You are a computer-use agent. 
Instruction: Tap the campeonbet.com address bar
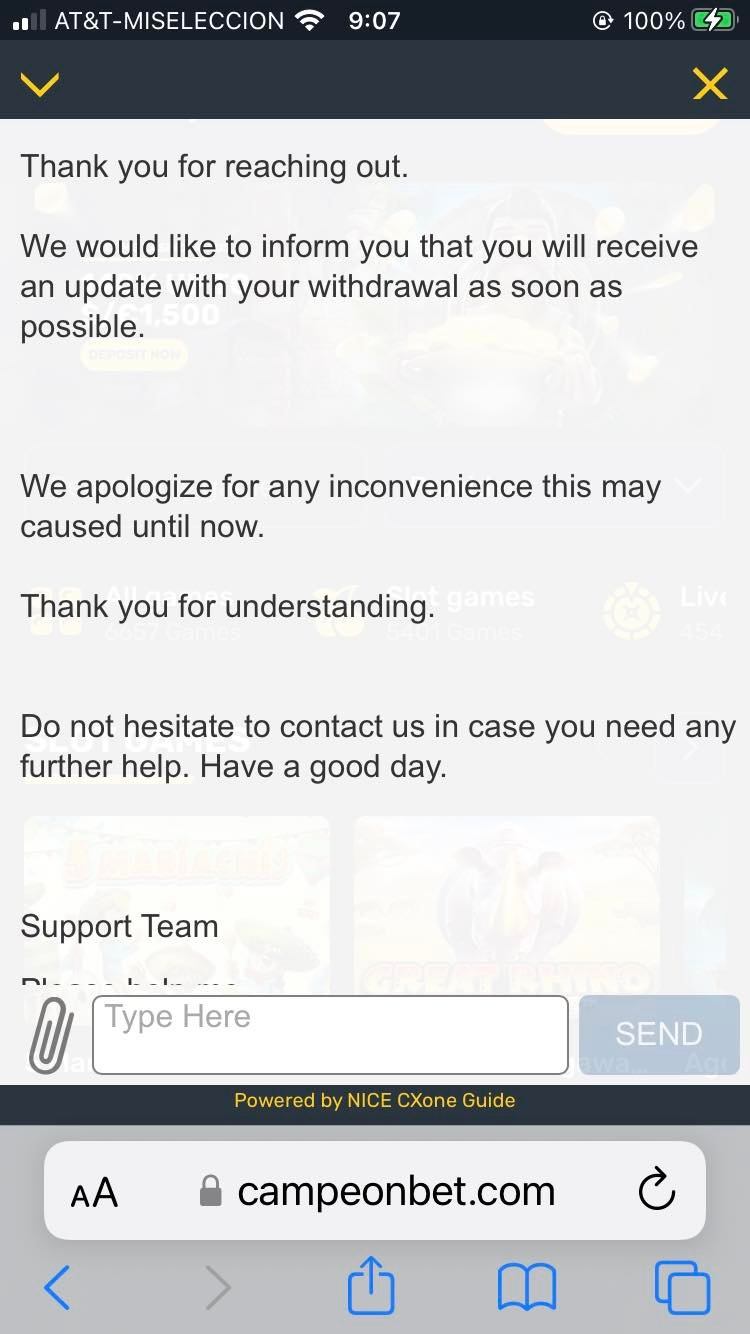click(395, 1191)
